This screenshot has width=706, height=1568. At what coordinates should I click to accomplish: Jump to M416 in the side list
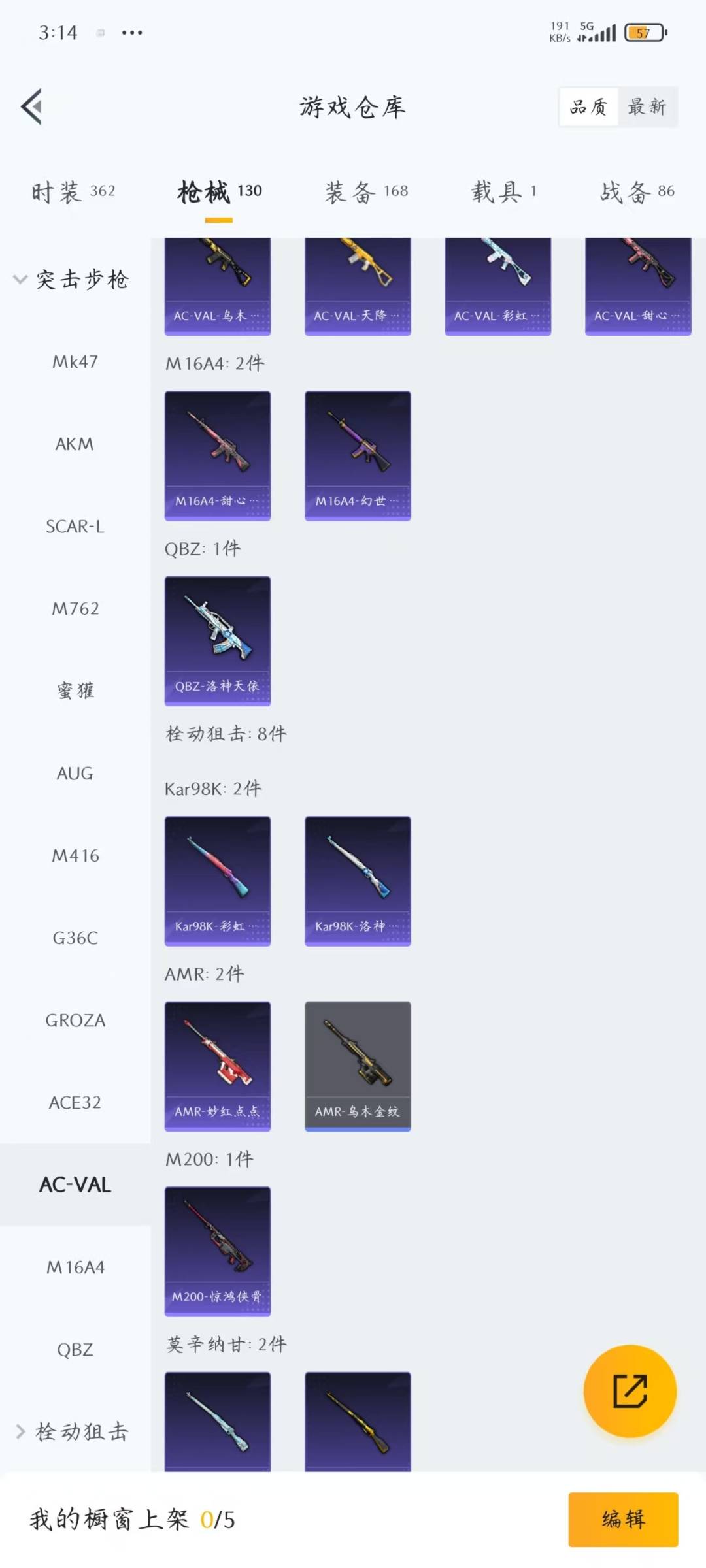click(75, 856)
